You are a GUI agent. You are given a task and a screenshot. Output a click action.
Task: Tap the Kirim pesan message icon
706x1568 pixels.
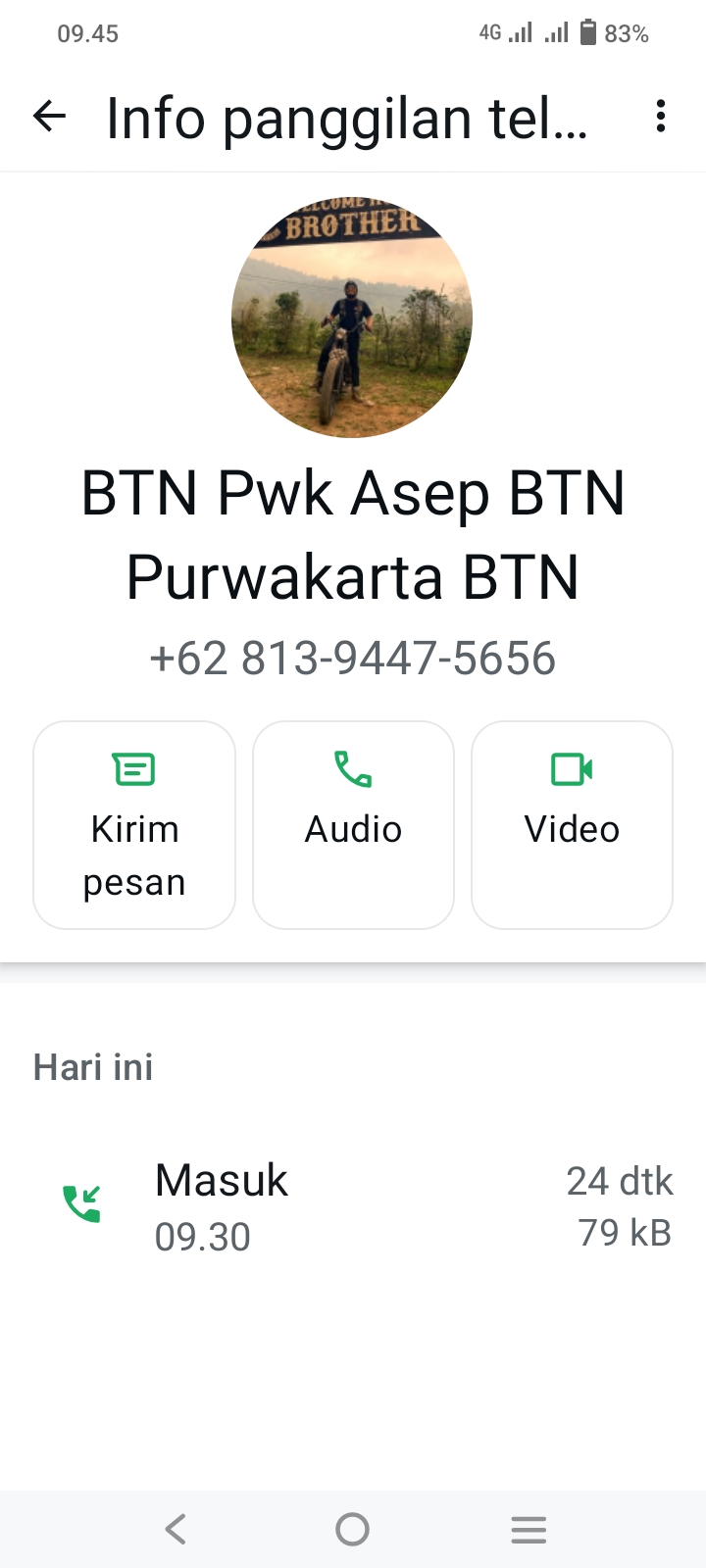point(133,769)
